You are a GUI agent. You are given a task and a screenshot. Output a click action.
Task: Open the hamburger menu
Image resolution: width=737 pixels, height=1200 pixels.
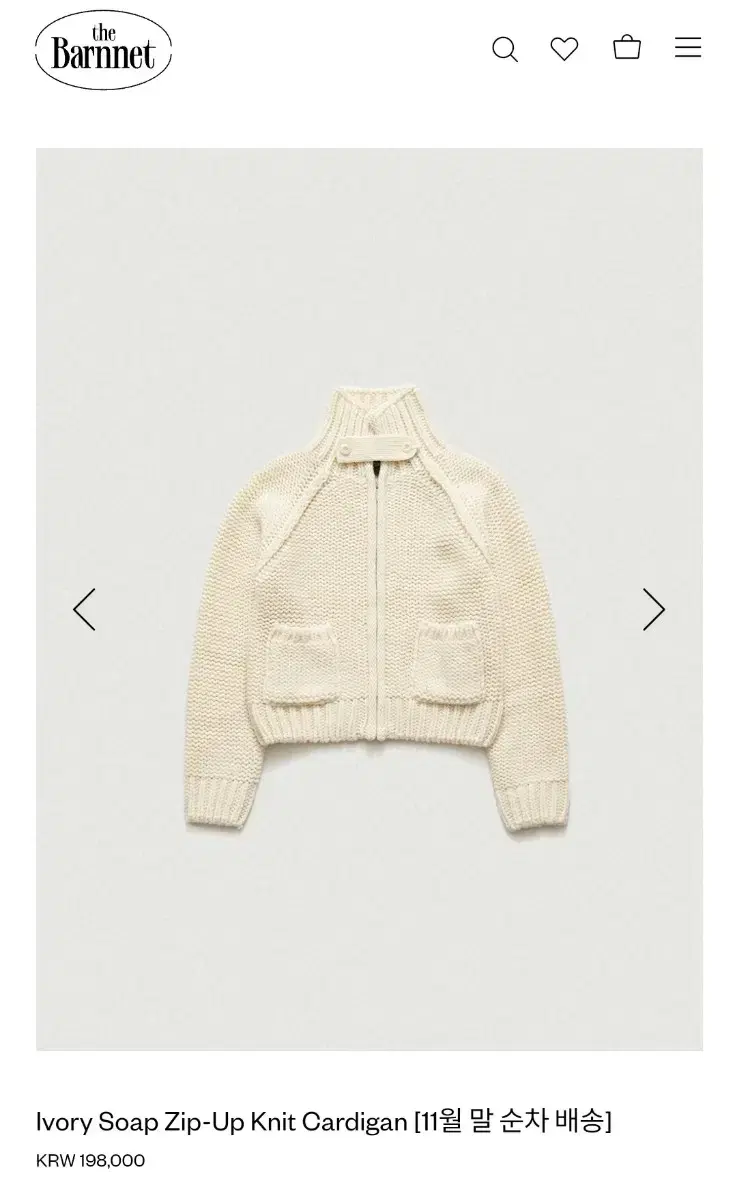coord(688,48)
